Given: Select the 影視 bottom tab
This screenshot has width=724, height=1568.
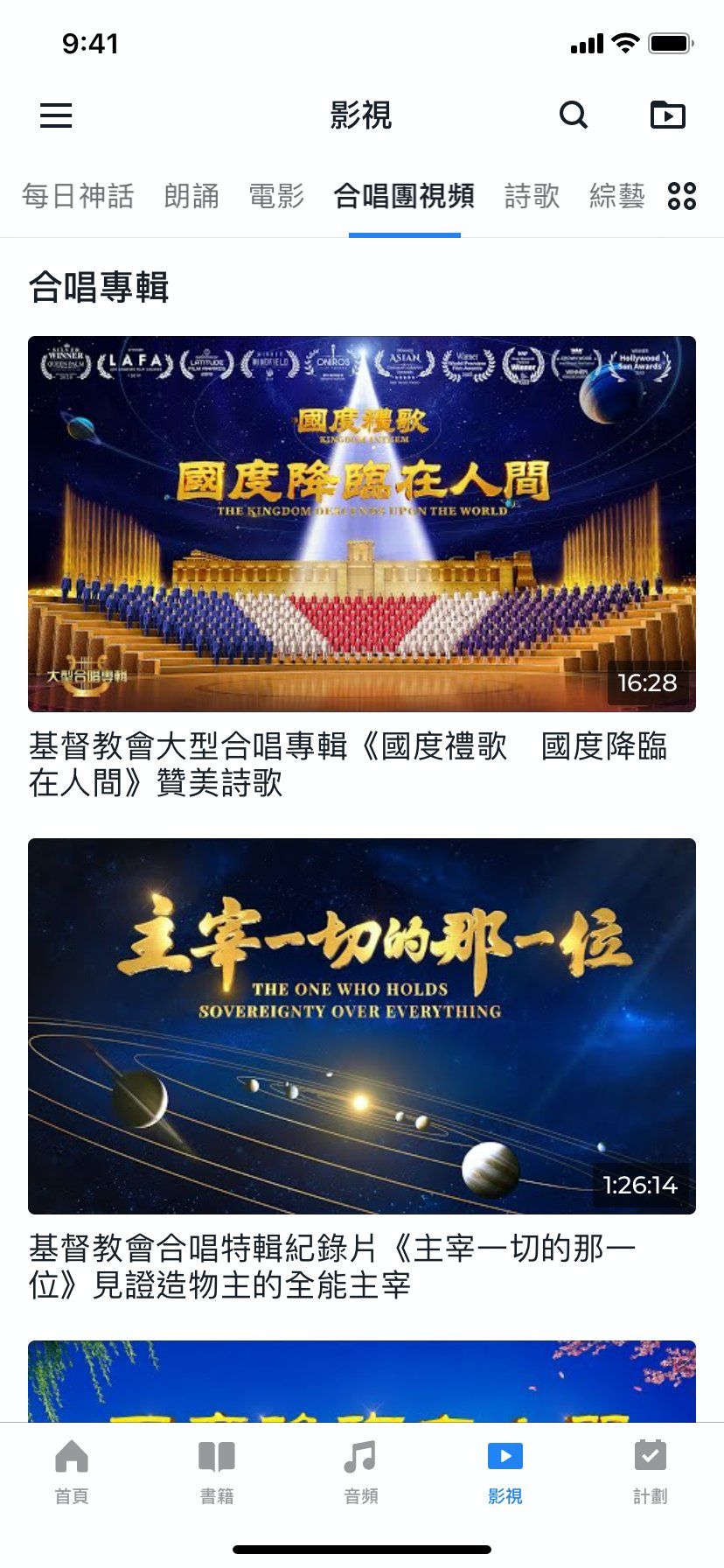Looking at the screenshot, I should [x=505, y=1472].
